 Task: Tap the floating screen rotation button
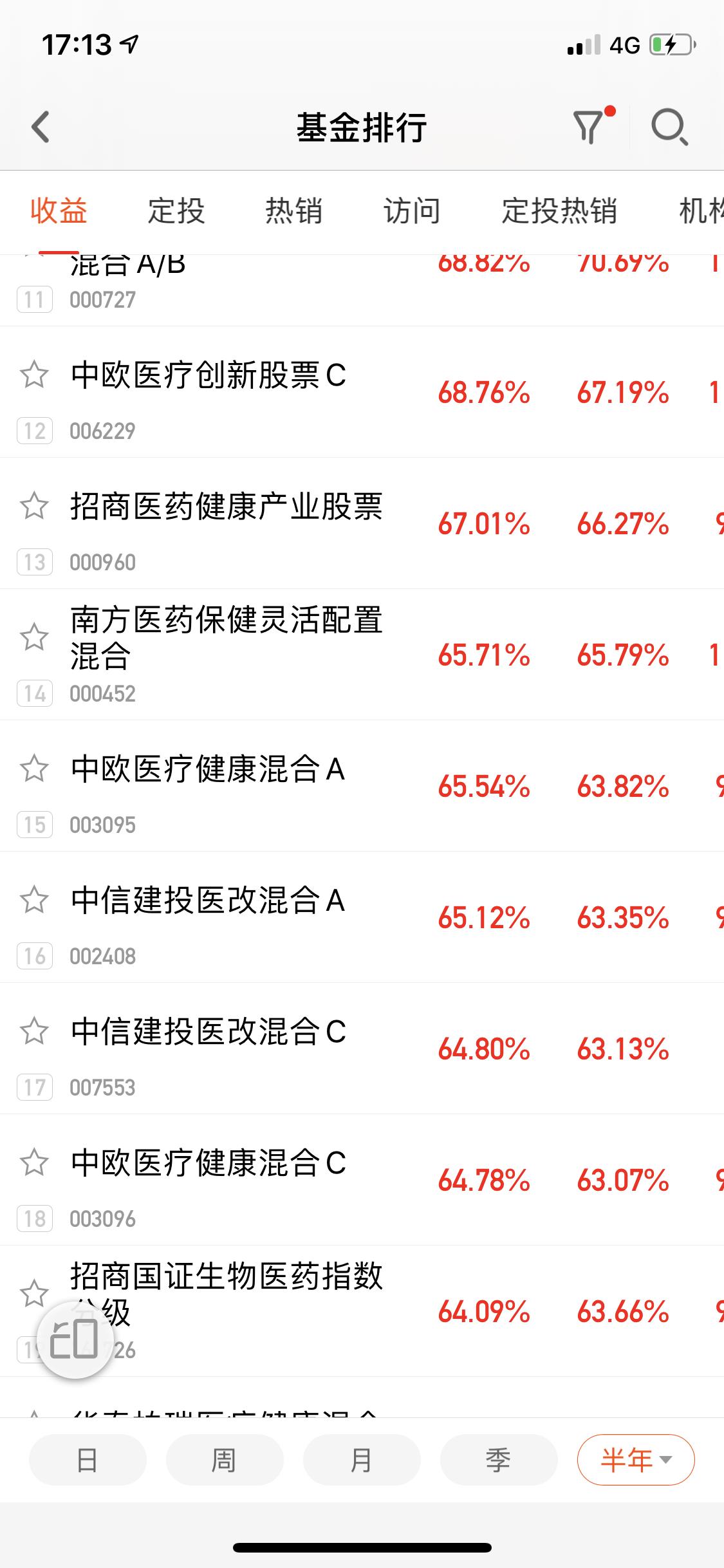tap(75, 1340)
